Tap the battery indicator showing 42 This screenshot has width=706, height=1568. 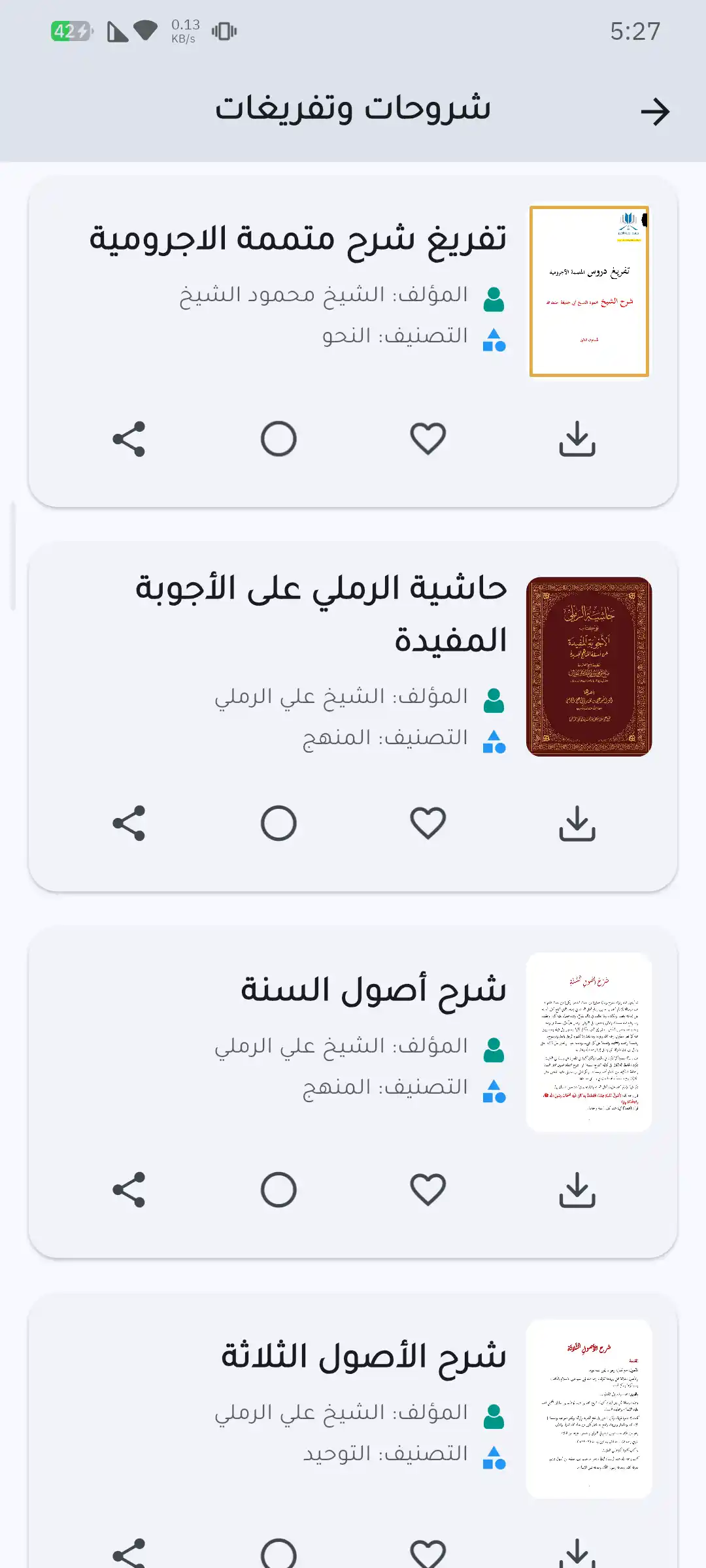pyautogui.click(x=69, y=30)
